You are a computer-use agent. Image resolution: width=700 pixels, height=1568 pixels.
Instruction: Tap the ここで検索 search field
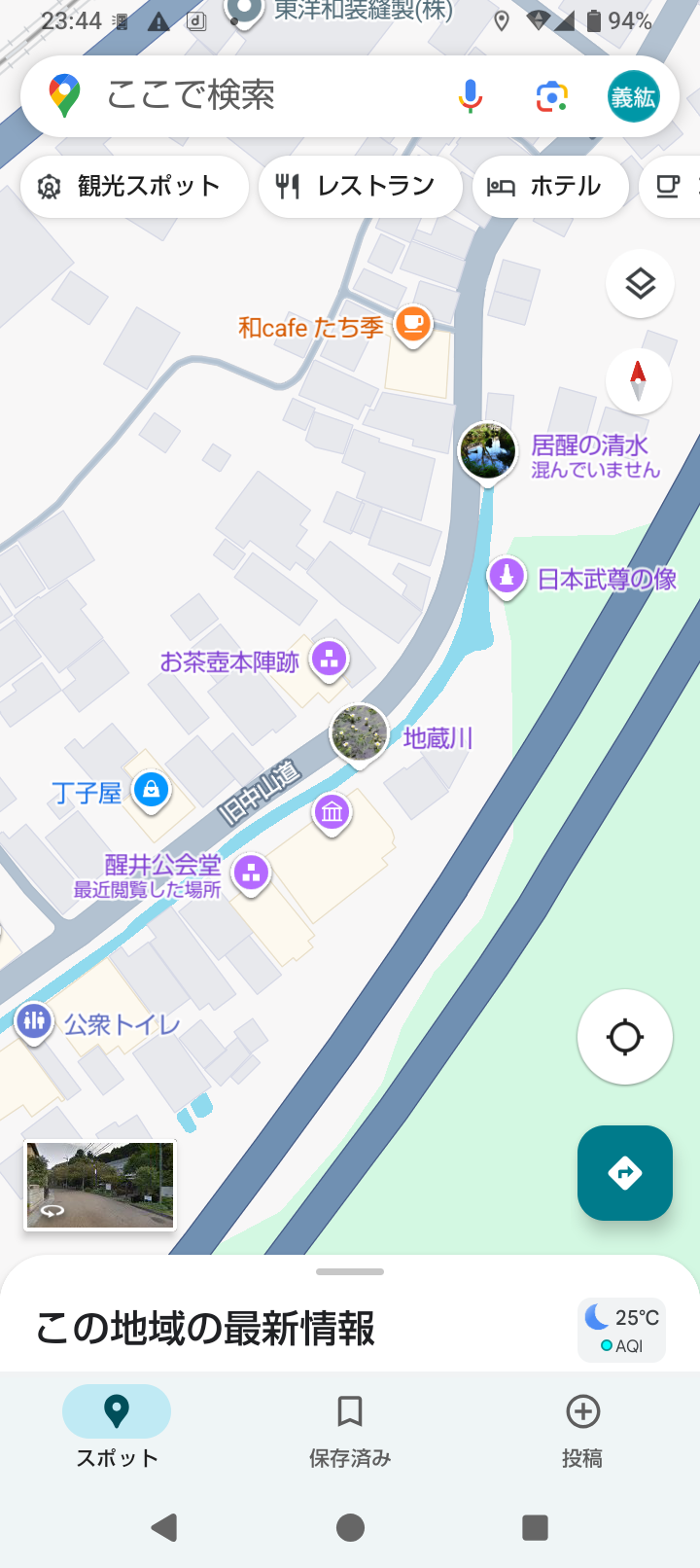(x=243, y=96)
